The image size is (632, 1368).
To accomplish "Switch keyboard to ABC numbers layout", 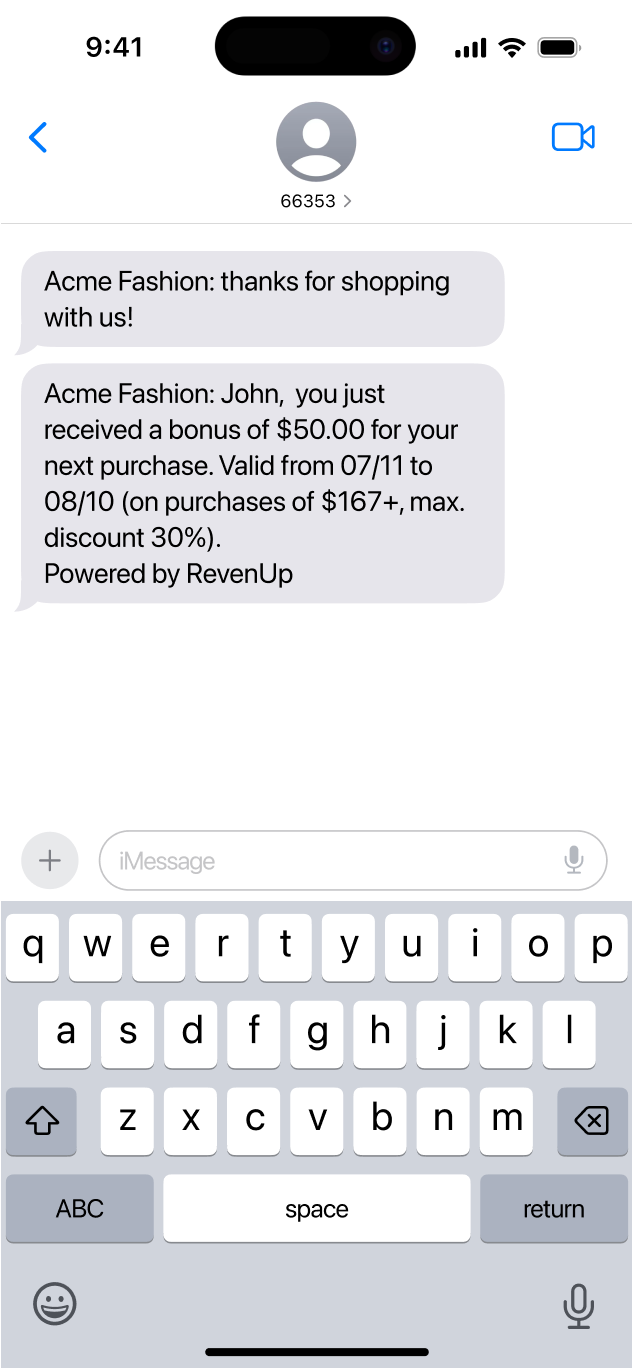I will click(x=80, y=1208).
